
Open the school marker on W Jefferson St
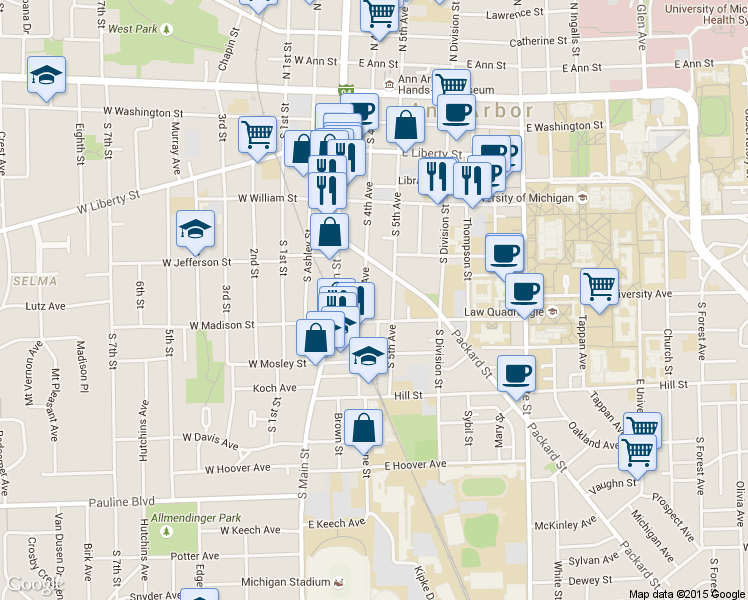tap(195, 229)
